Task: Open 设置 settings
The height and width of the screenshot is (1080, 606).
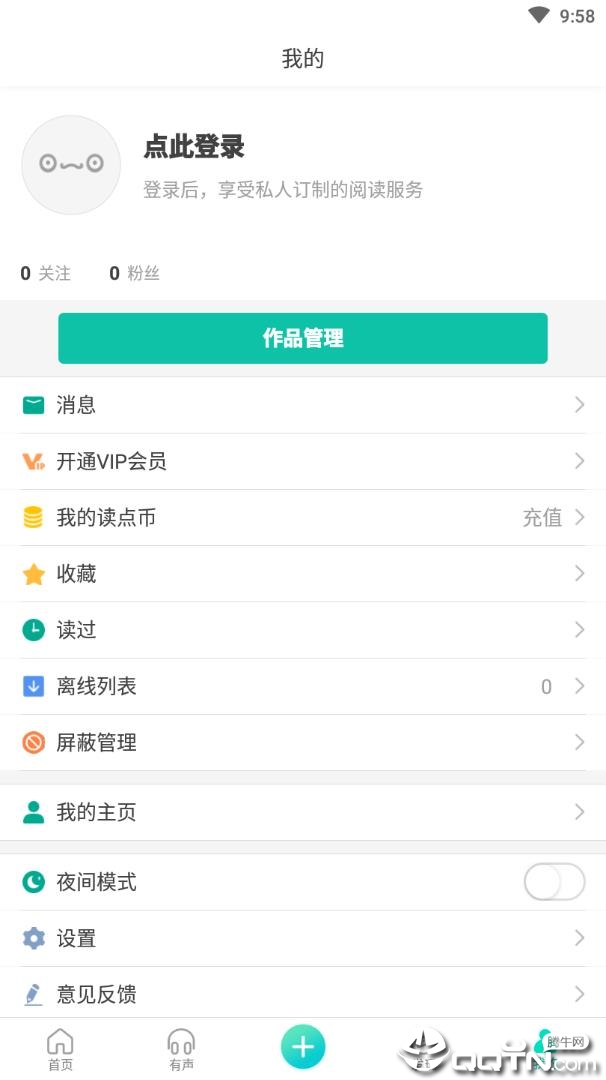Action: point(302,938)
